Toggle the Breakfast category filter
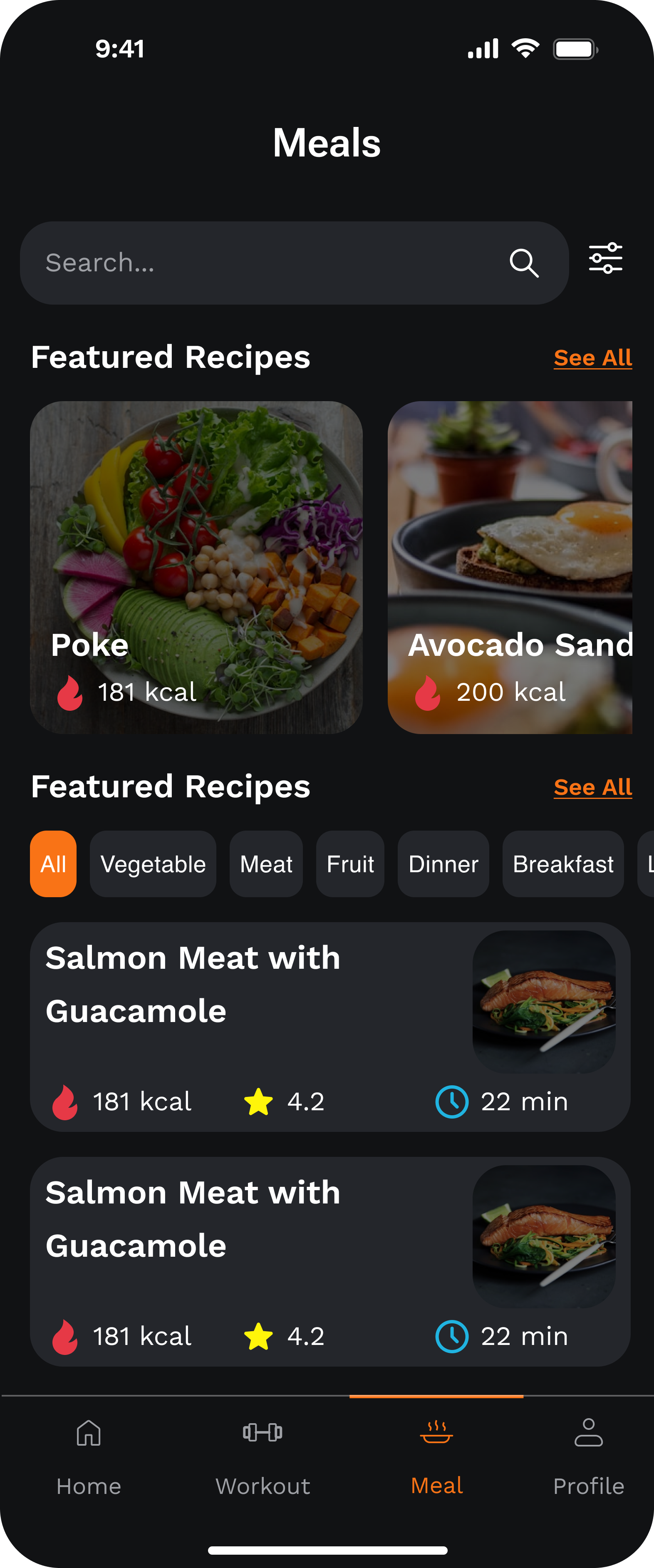Screen dimensions: 654x1568 pos(562,864)
